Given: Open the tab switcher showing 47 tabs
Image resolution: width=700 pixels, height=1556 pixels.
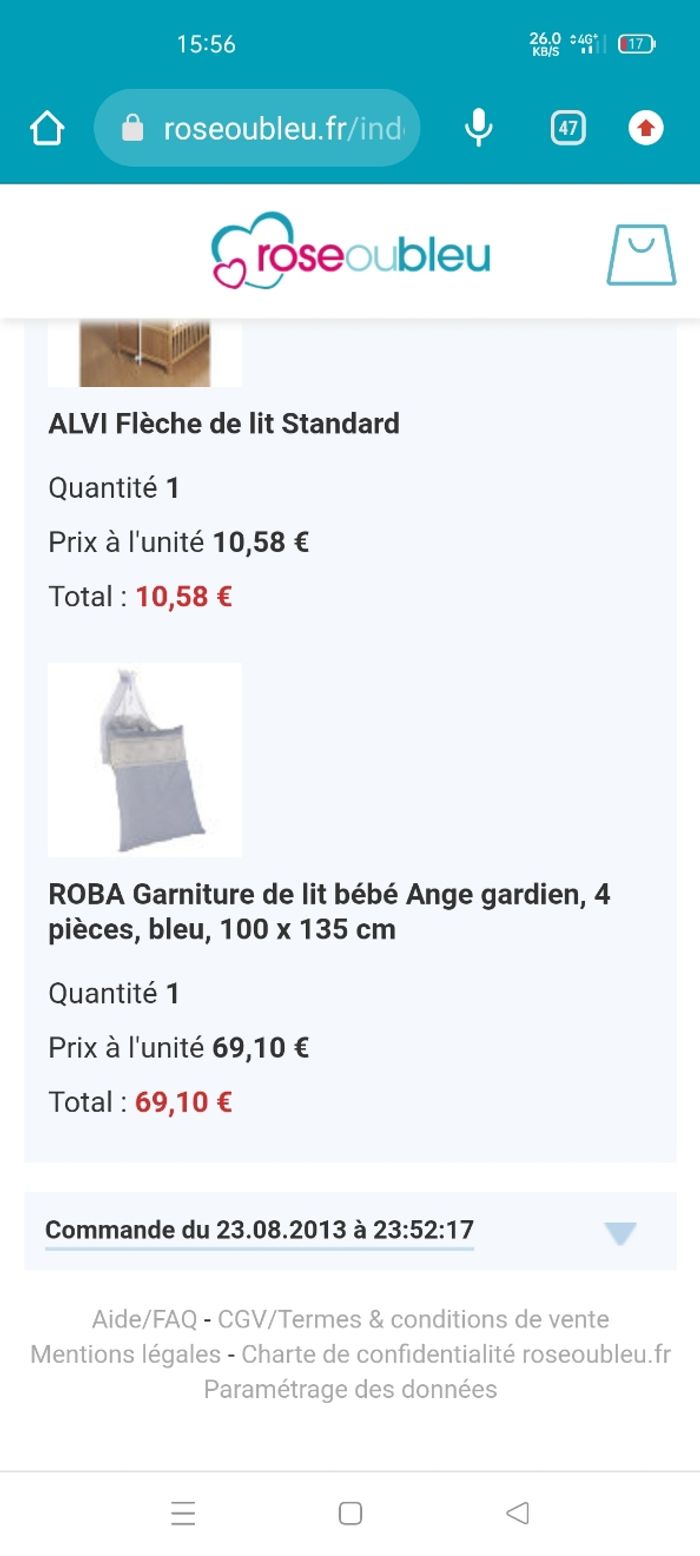Looking at the screenshot, I should [x=568, y=128].
